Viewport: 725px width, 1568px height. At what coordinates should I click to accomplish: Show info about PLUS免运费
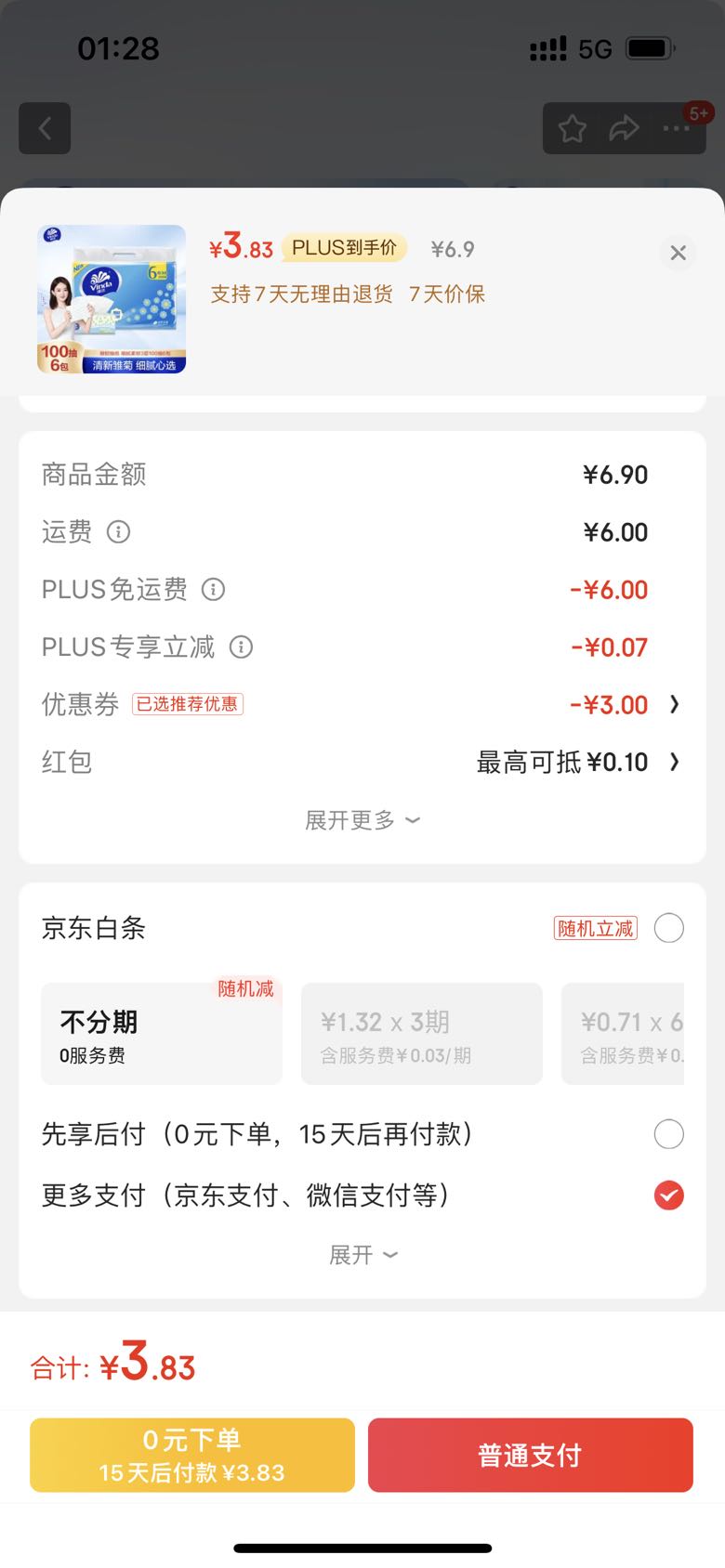click(x=213, y=590)
